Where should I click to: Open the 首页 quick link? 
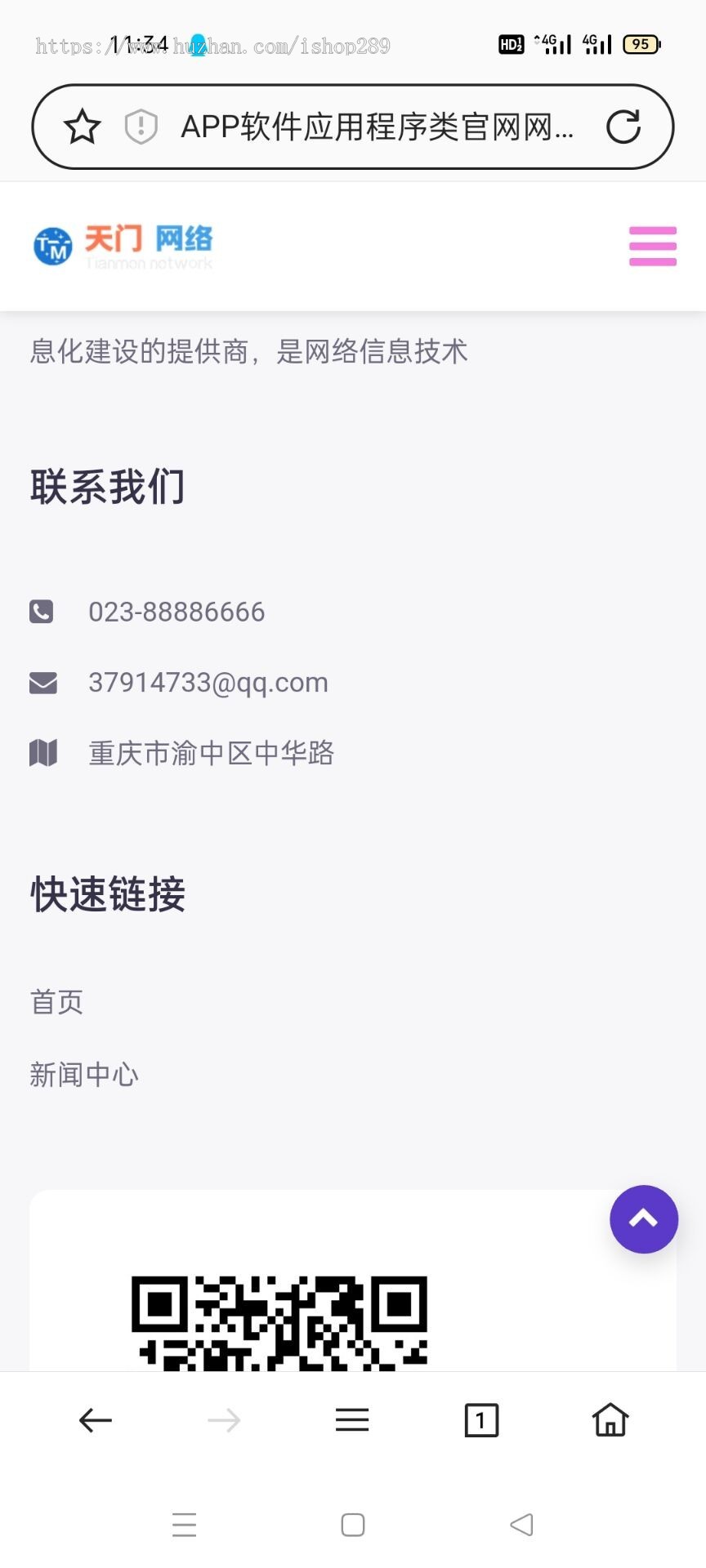tap(56, 1001)
